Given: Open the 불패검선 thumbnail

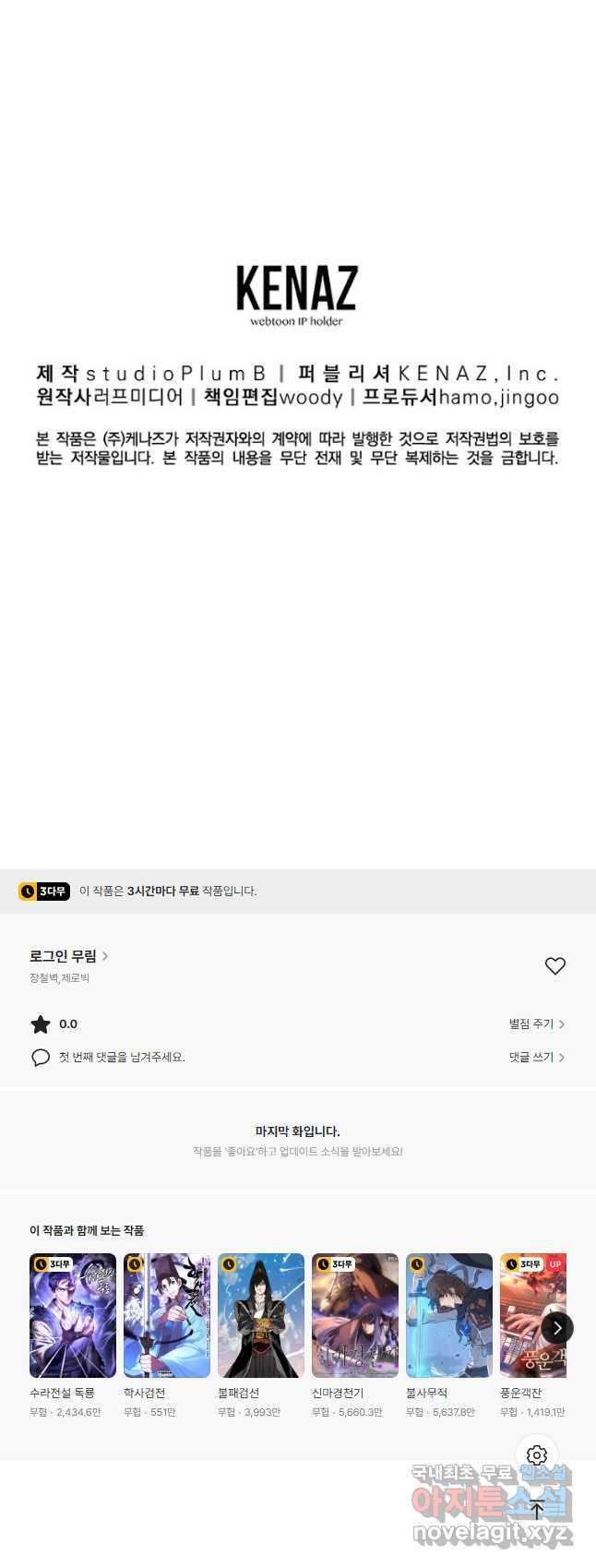Looking at the screenshot, I should pyautogui.click(x=261, y=1315).
